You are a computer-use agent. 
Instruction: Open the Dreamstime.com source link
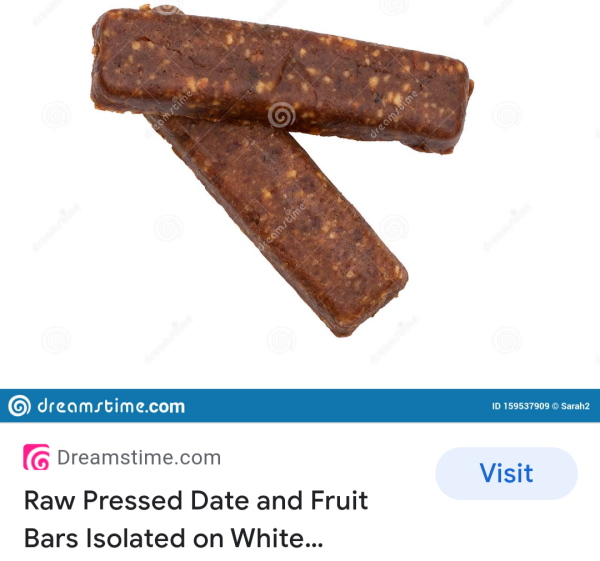(x=138, y=458)
